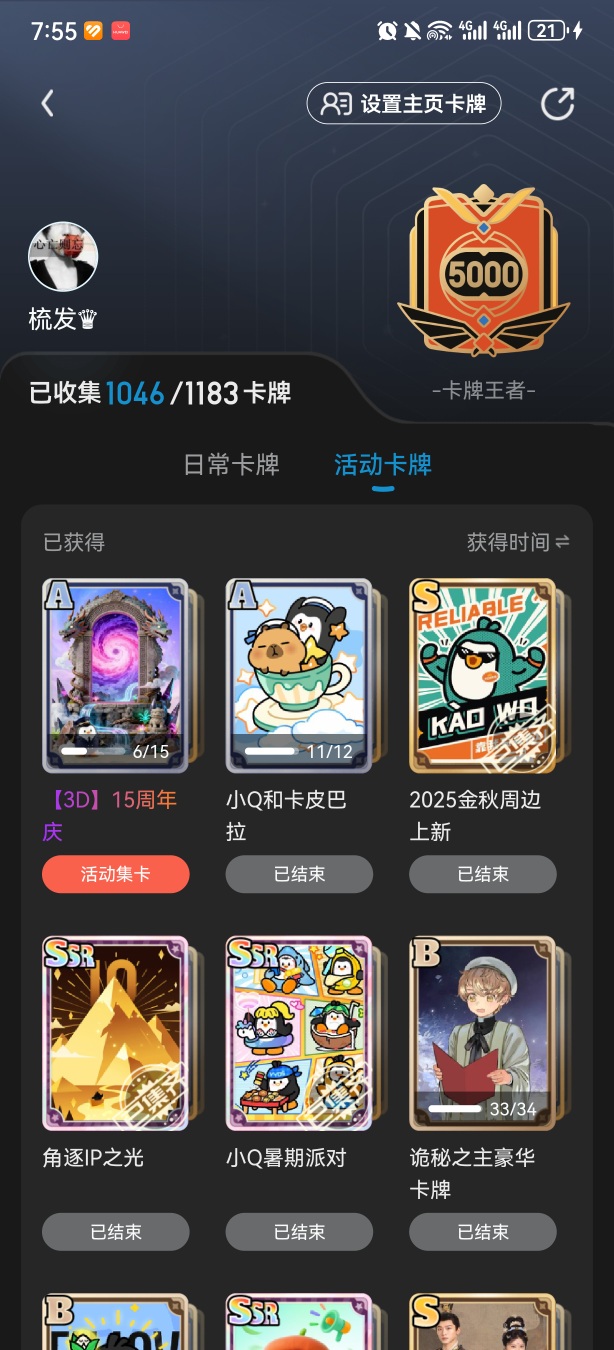Tap 已结束 under 小Q和卡皮巴拉
Image resolution: width=614 pixels, height=1350 pixels.
click(x=299, y=874)
